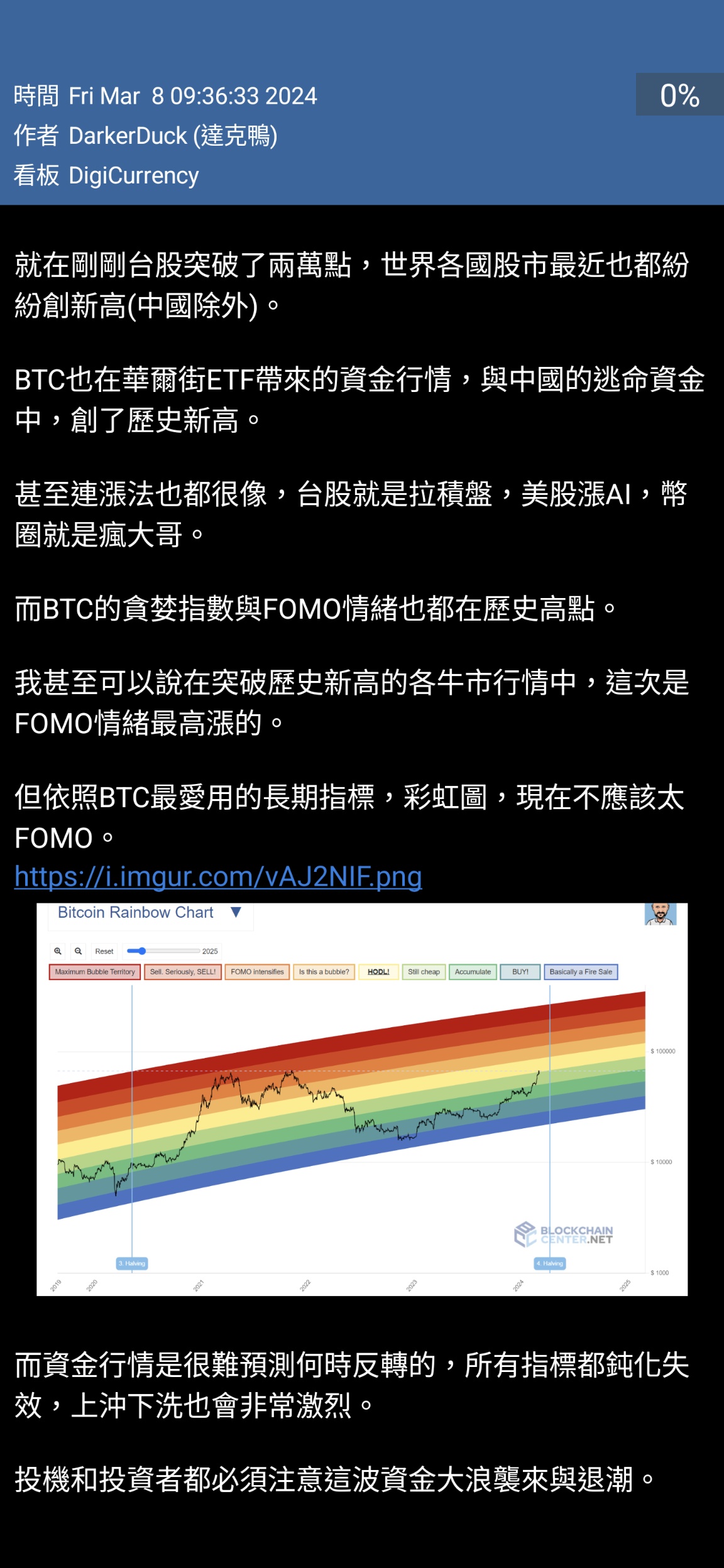
Task: Open the Bitcoin Rainbow Chart image preview
Action: click(362, 1099)
